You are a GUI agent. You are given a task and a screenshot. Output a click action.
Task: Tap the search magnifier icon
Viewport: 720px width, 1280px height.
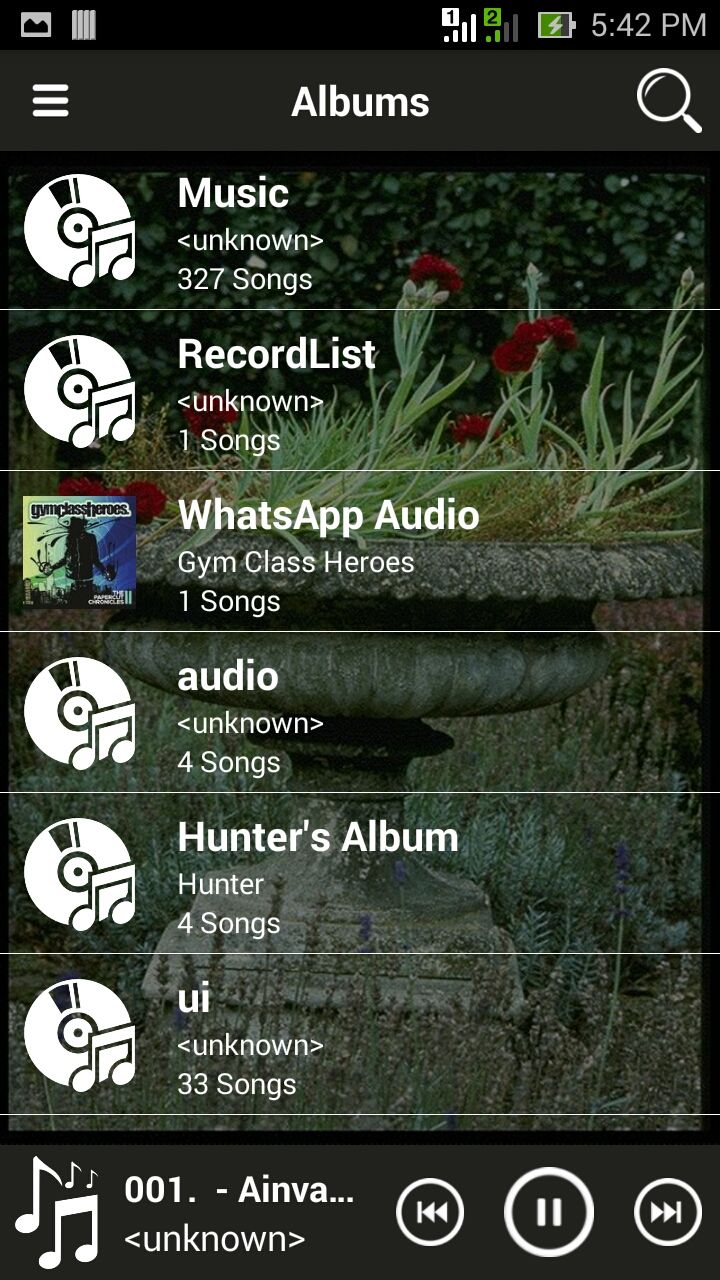pyautogui.click(x=668, y=101)
